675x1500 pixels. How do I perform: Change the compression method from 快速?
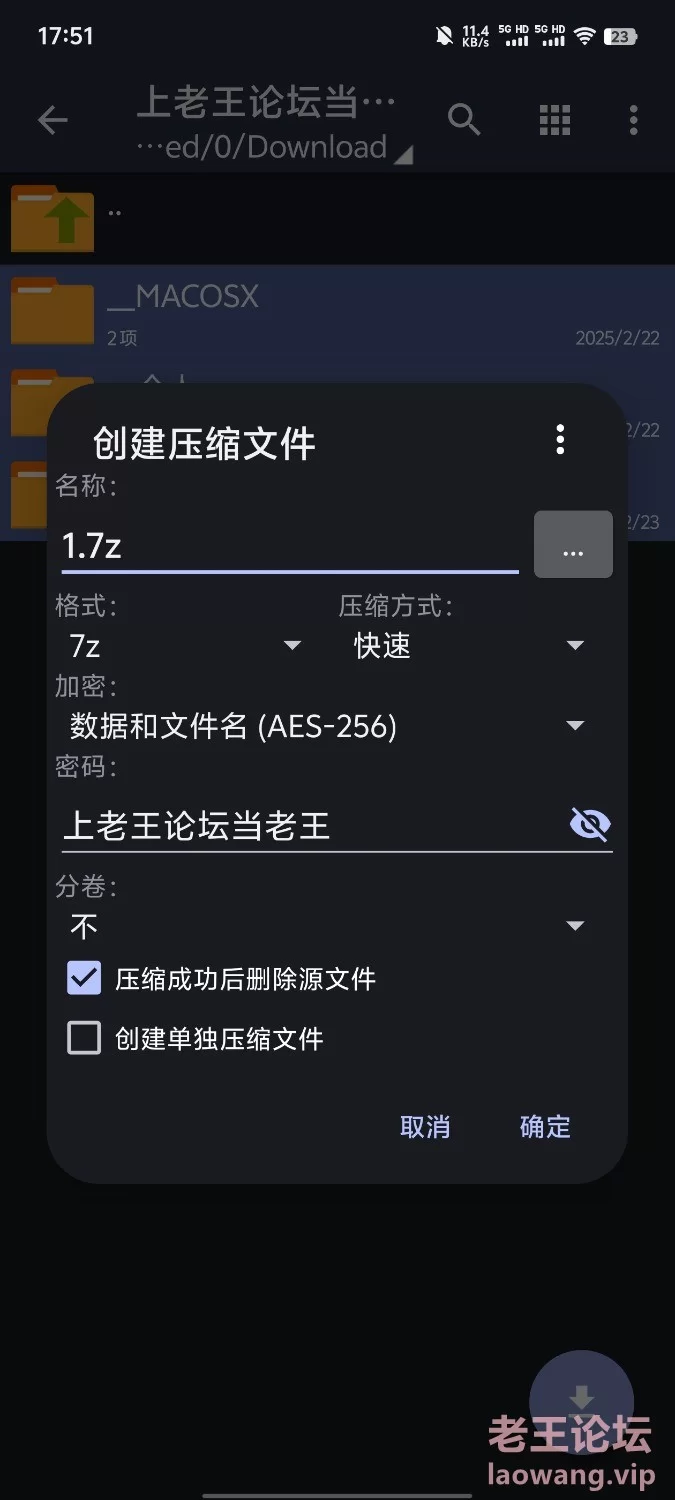point(469,646)
